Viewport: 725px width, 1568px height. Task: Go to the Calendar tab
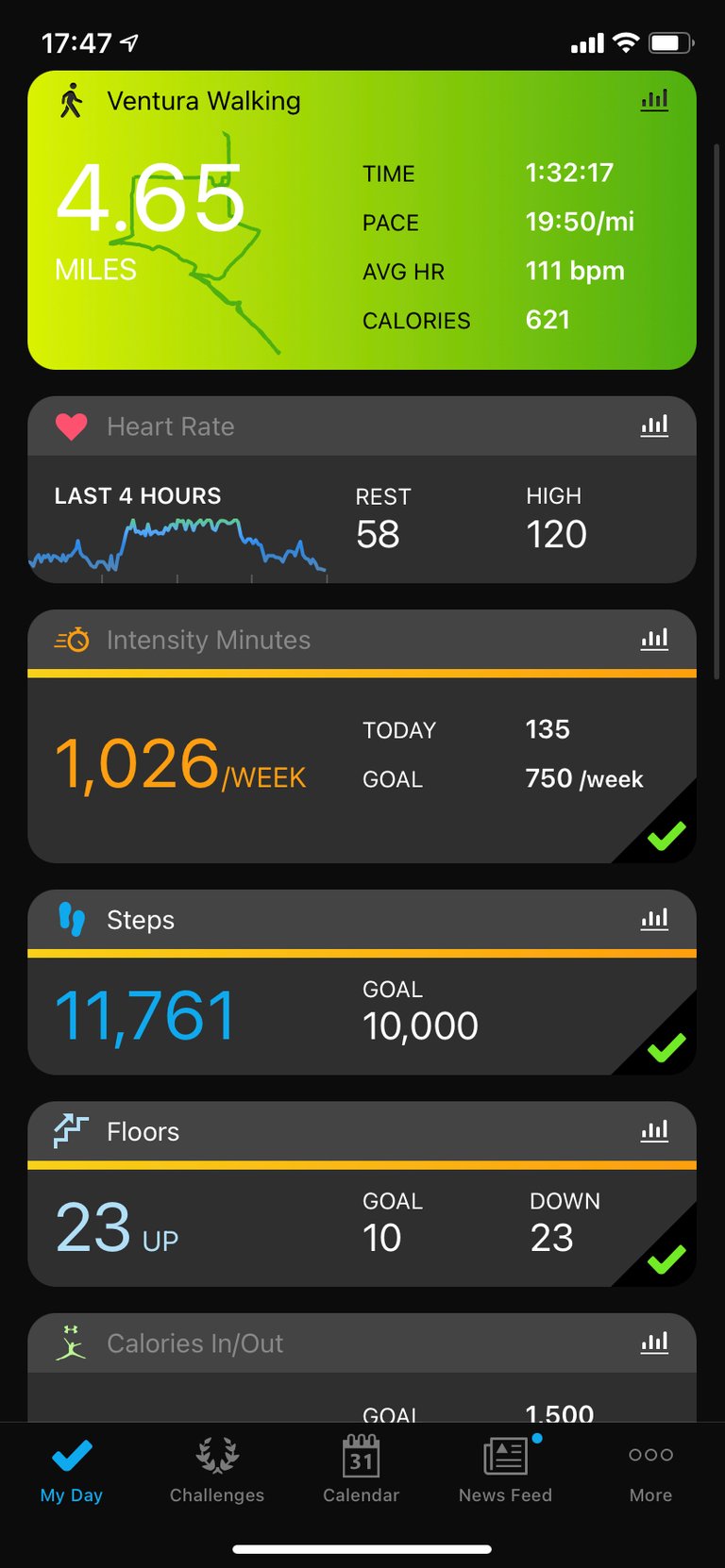point(362,1470)
